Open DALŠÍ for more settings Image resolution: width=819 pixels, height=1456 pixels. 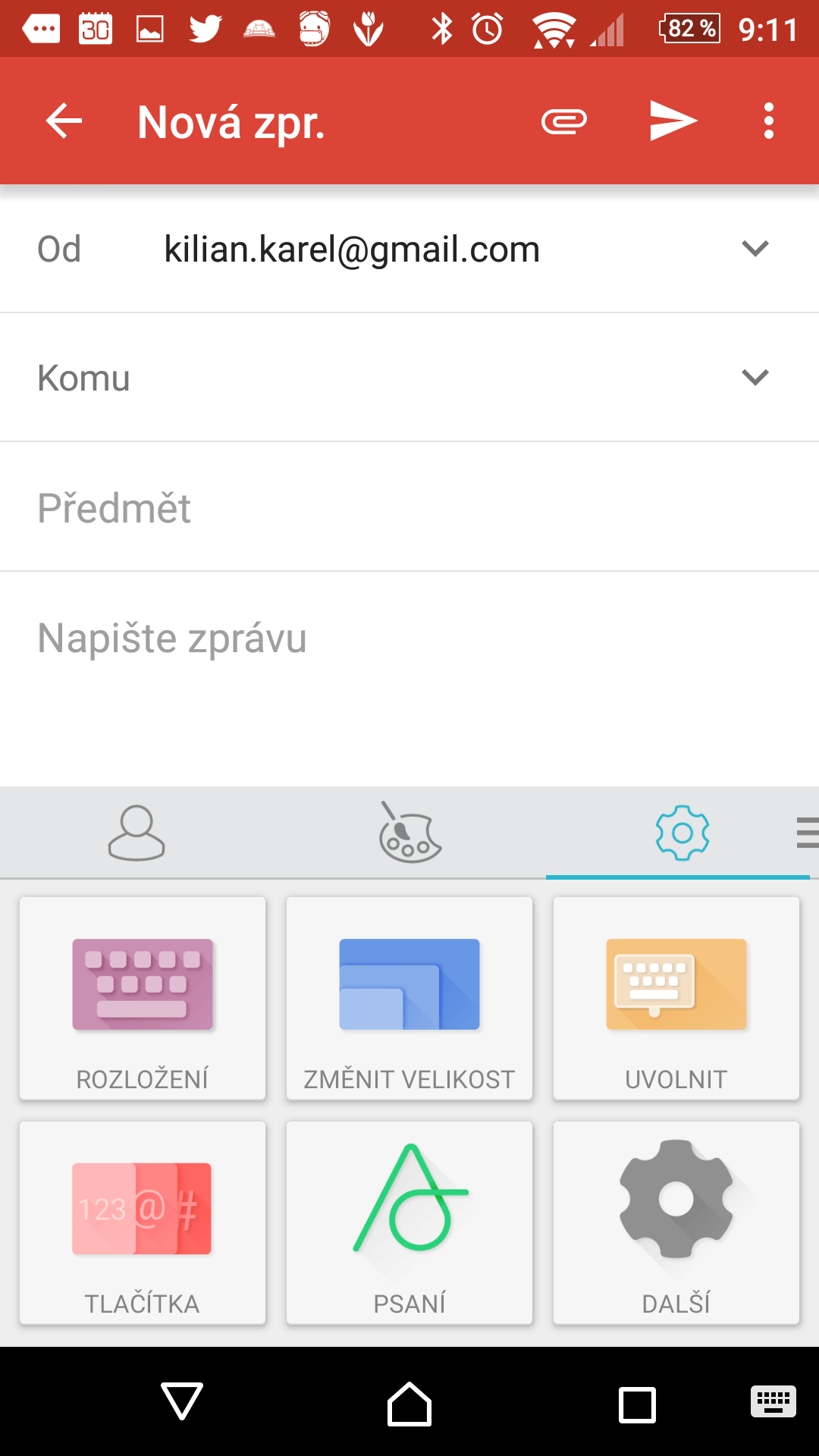676,1223
